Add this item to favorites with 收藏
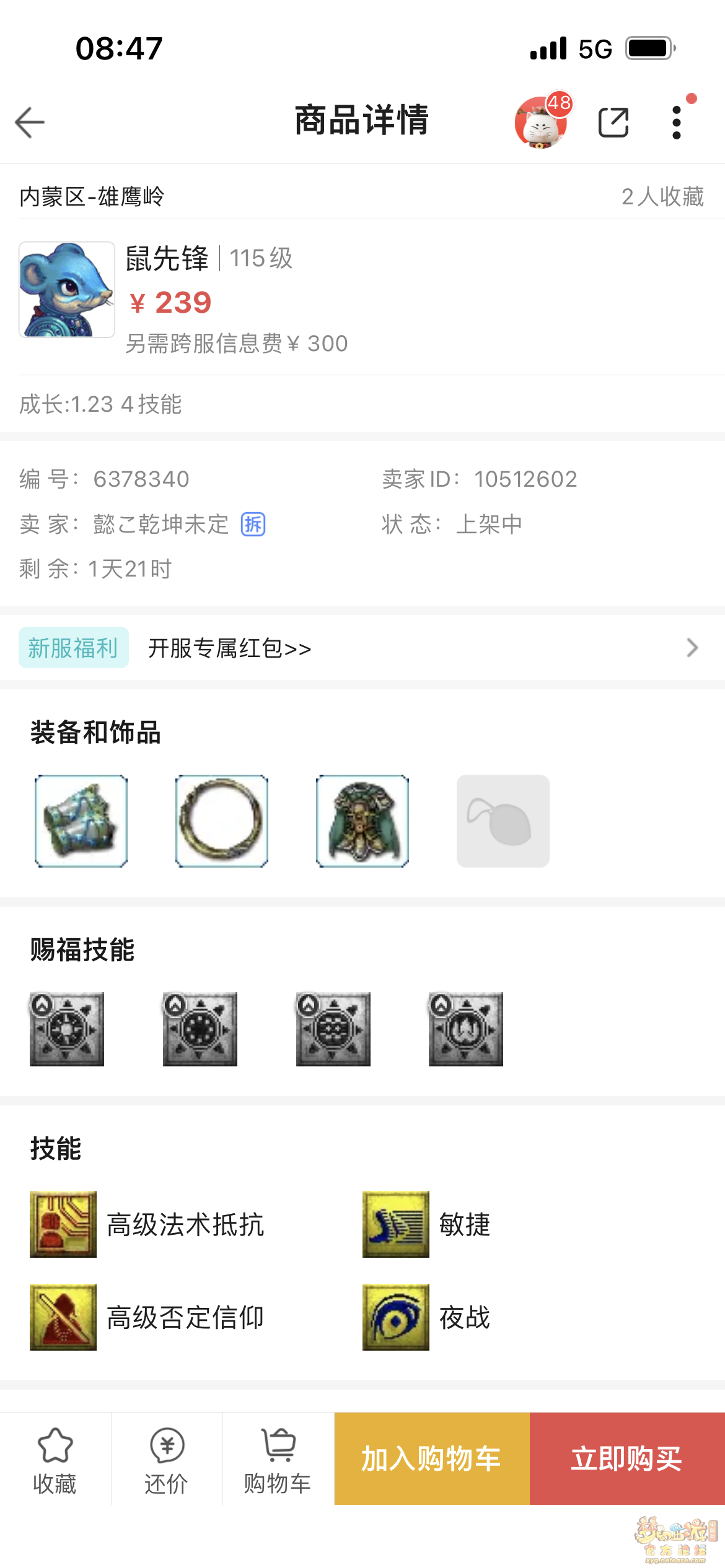Viewport: 725px width, 1568px height. [55, 1460]
